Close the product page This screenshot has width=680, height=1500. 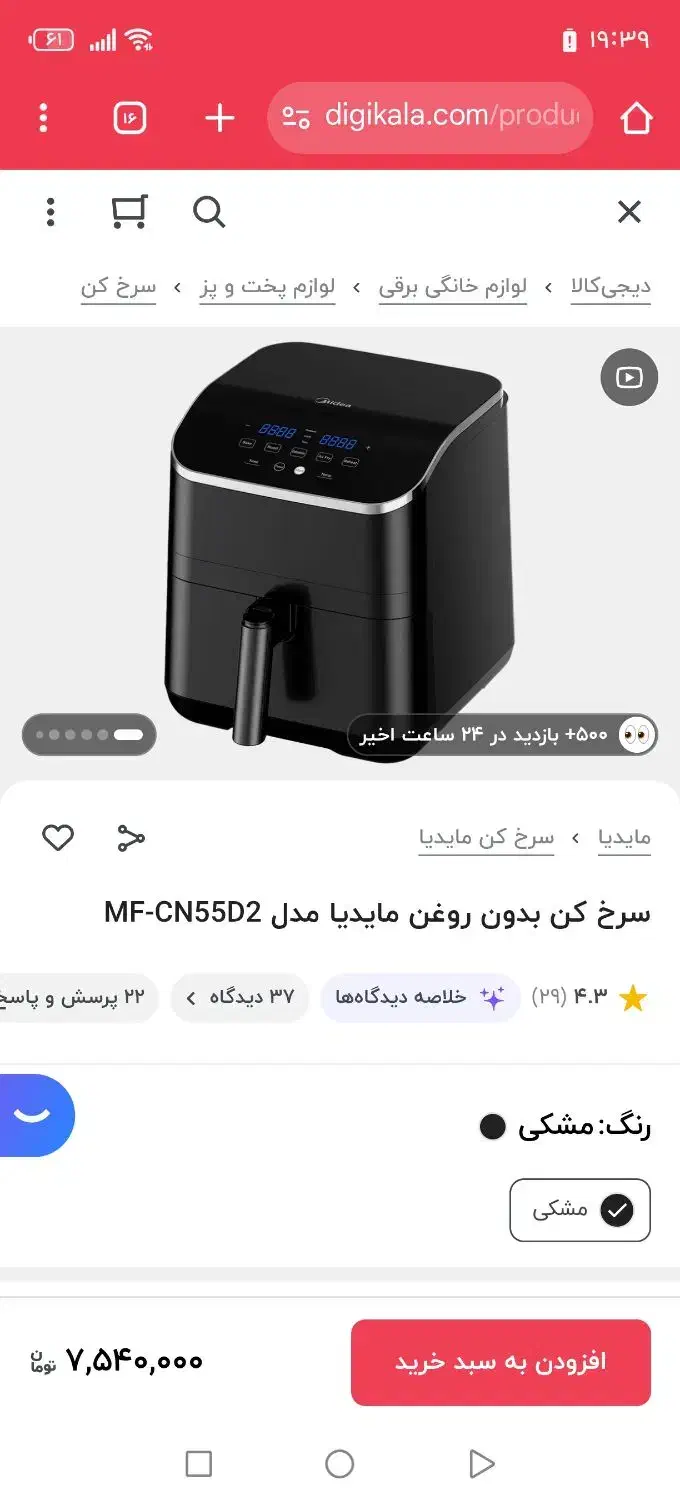[629, 212]
